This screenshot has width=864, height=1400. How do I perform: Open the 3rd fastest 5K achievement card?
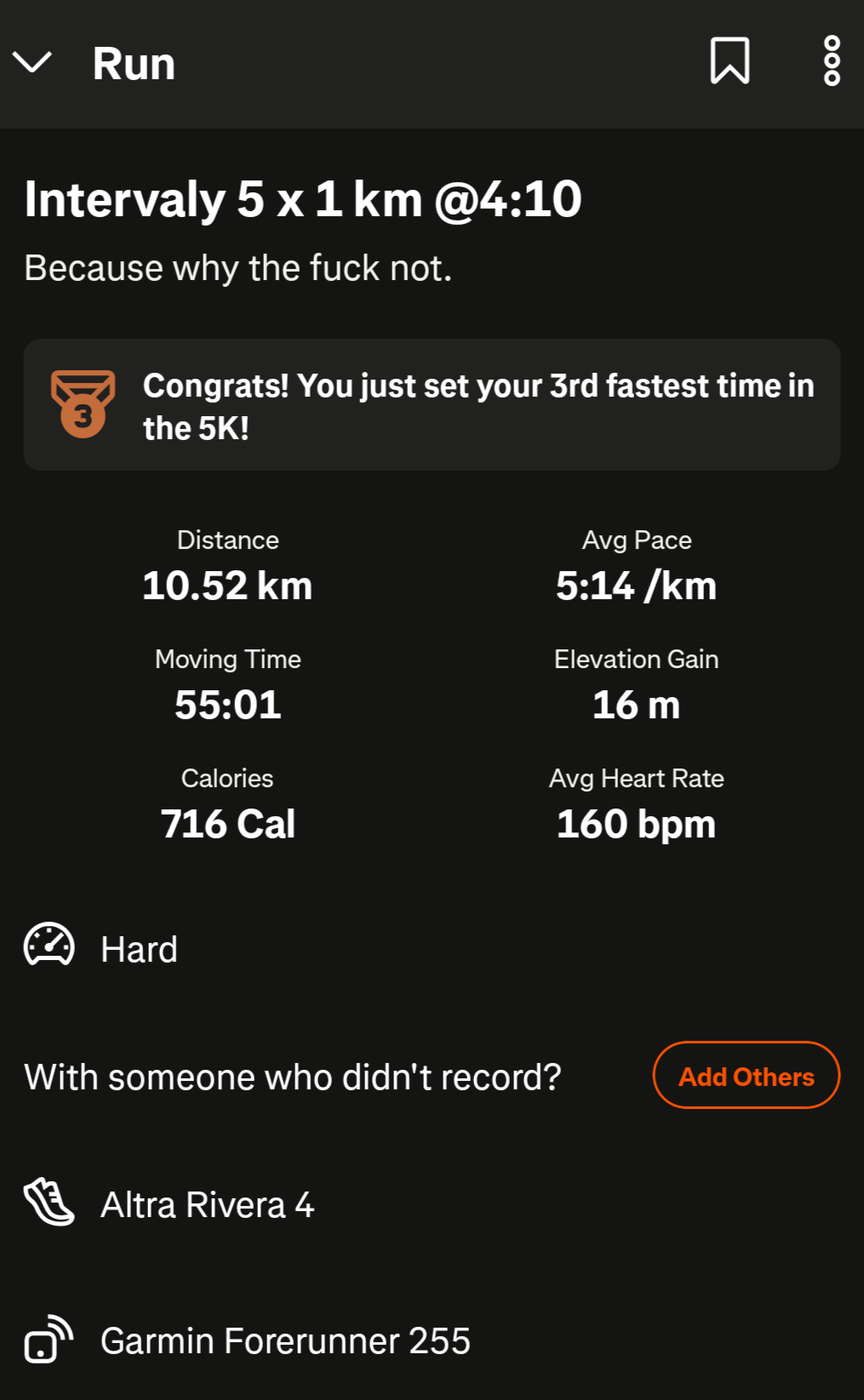pos(432,406)
